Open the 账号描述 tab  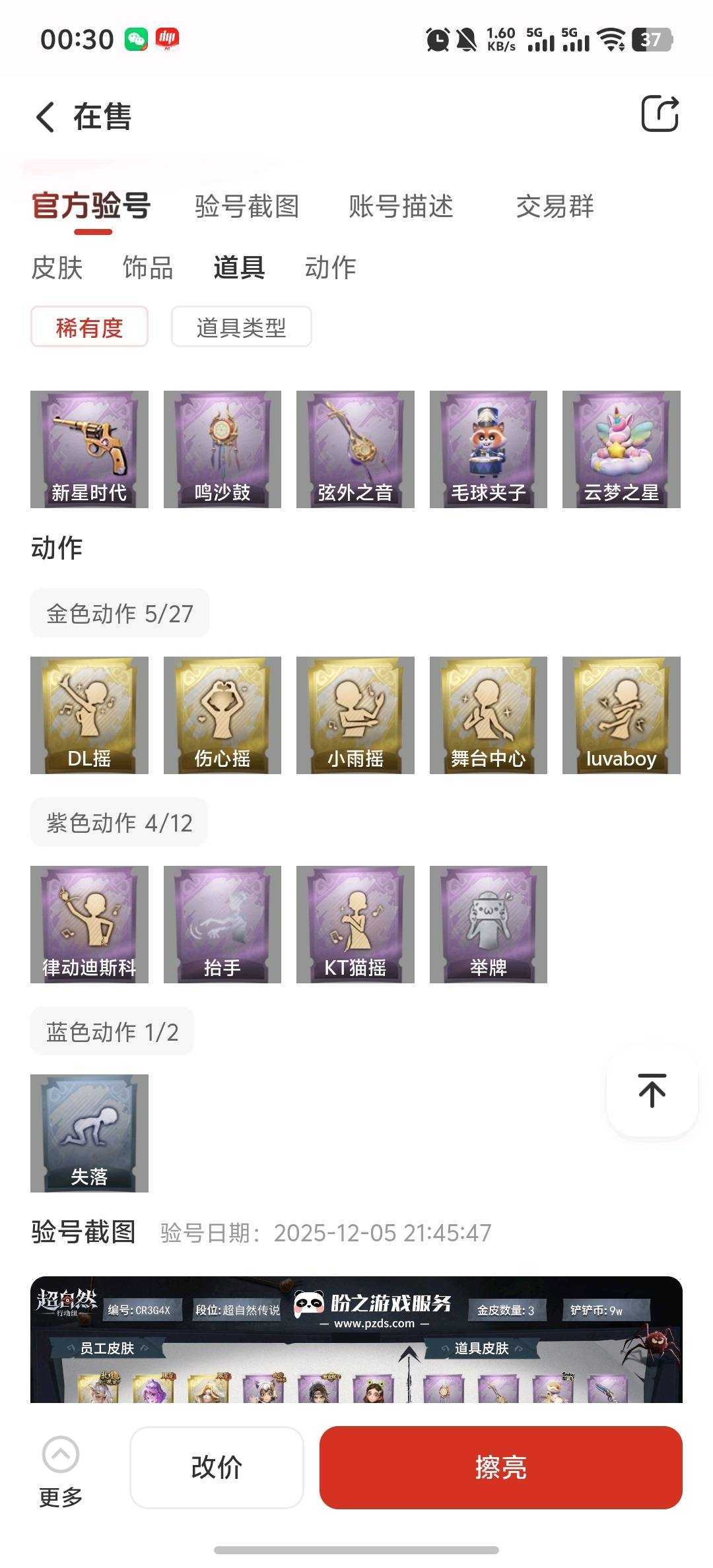(x=401, y=207)
